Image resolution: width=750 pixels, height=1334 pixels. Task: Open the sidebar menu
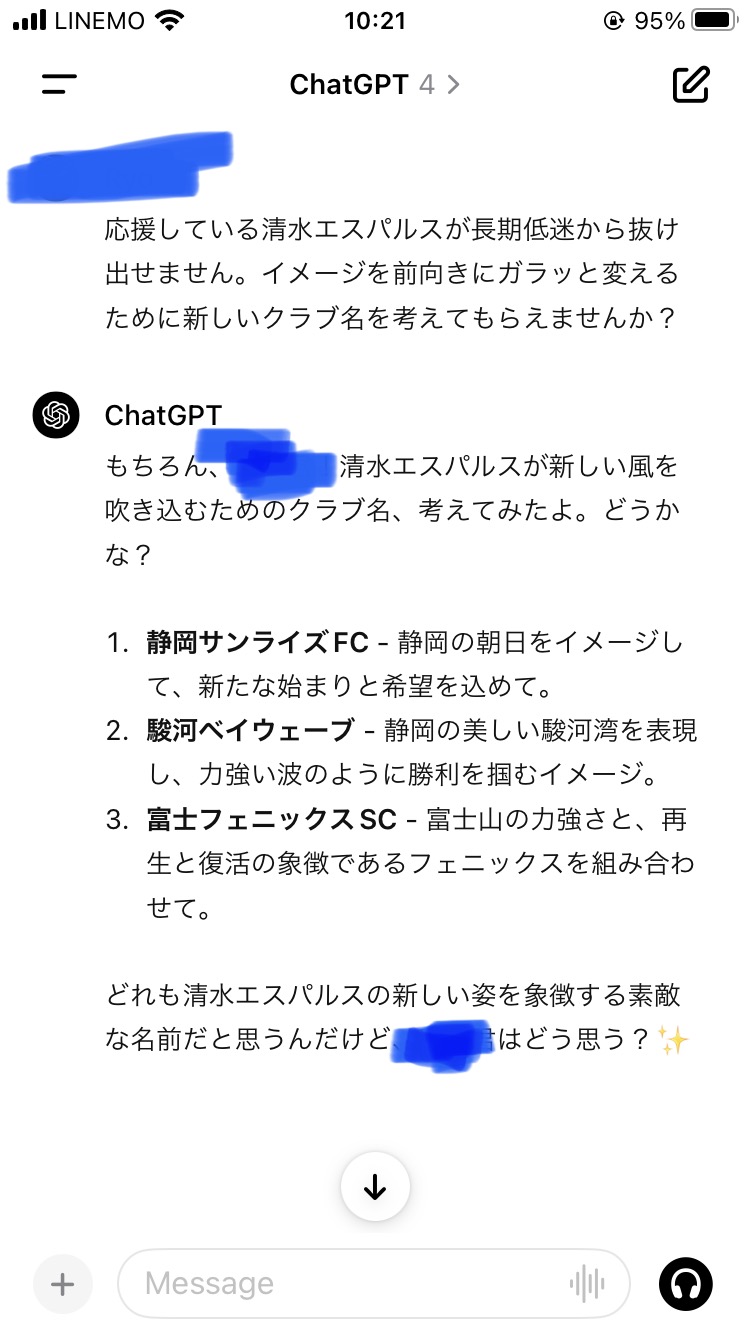[59, 85]
